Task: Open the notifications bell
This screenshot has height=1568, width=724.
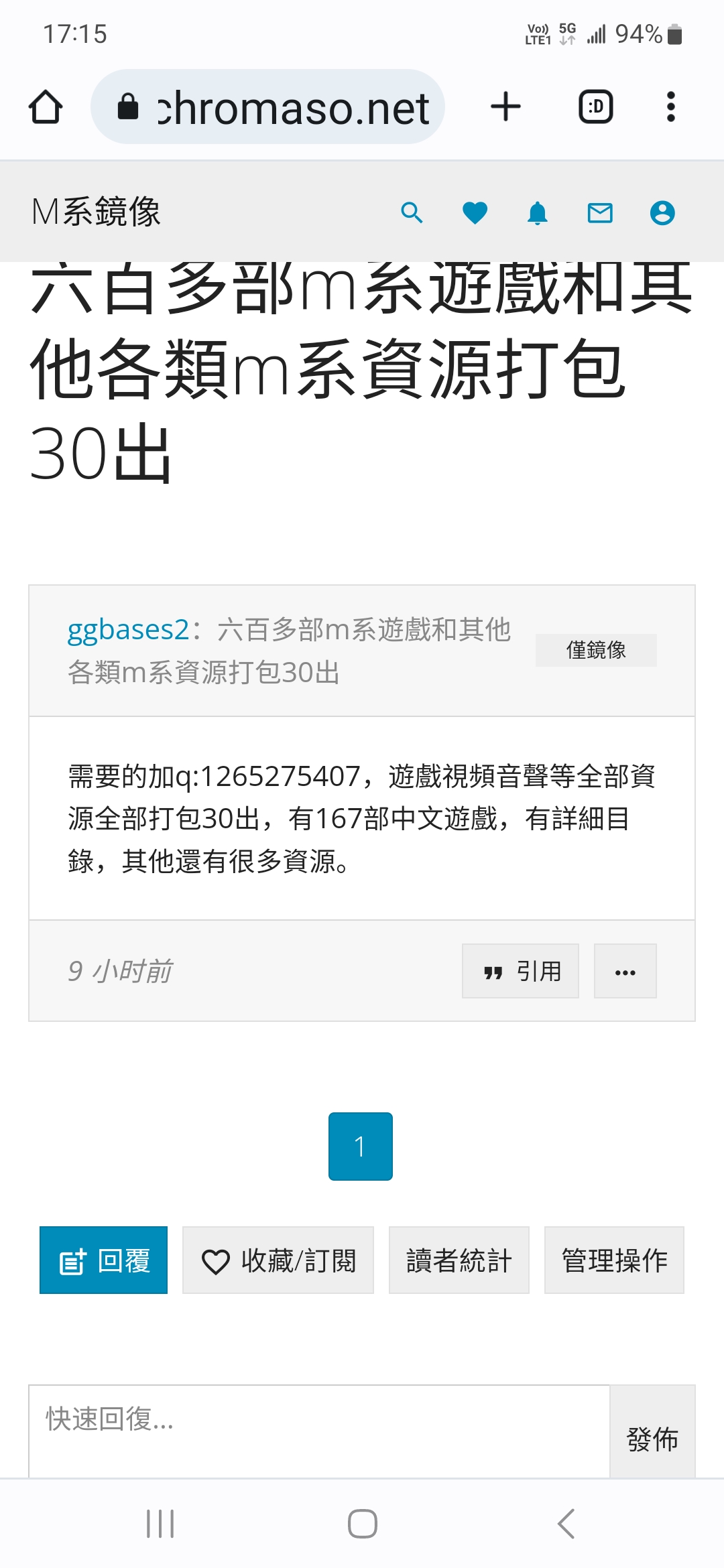Action: coord(538,213)
